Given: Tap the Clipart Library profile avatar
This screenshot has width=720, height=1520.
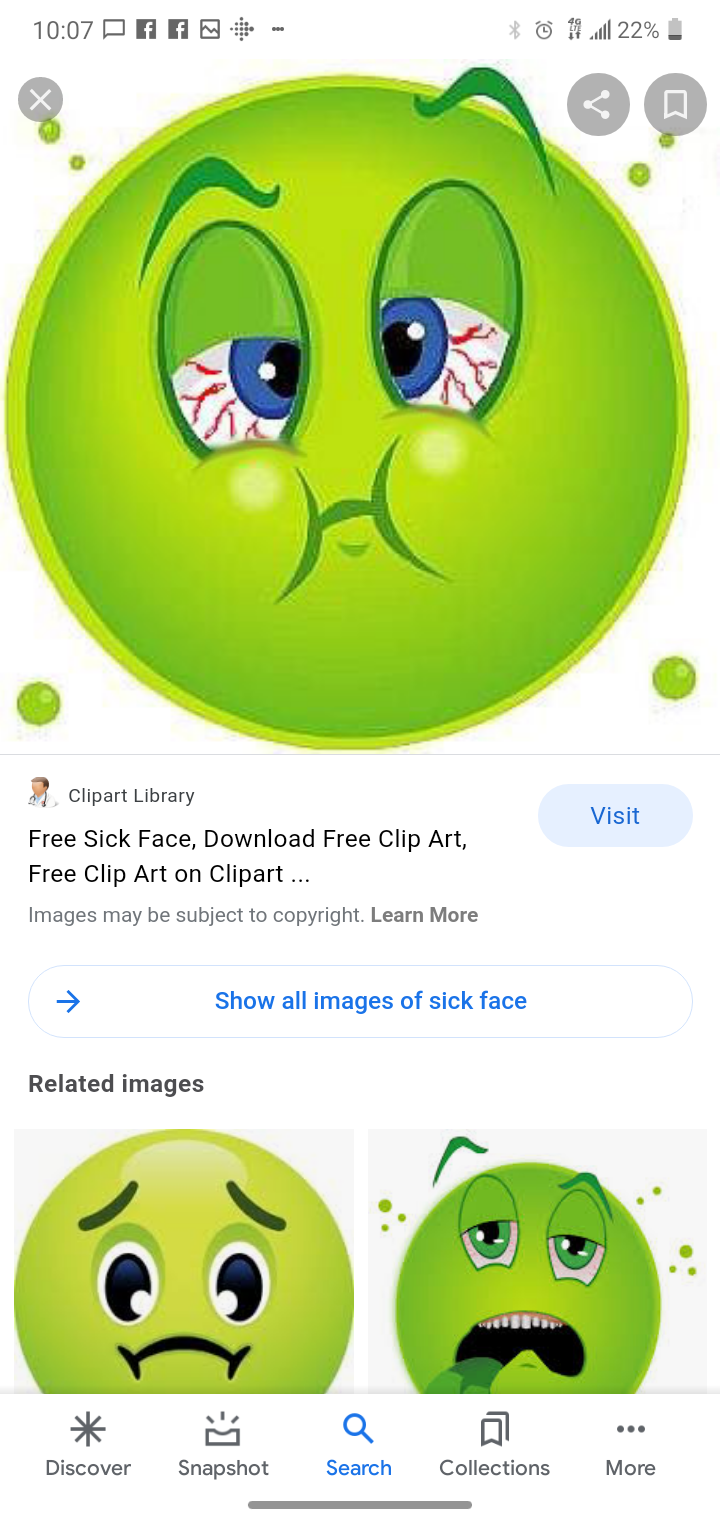Looking at the screenshot, I should click(x=41, y=794).
